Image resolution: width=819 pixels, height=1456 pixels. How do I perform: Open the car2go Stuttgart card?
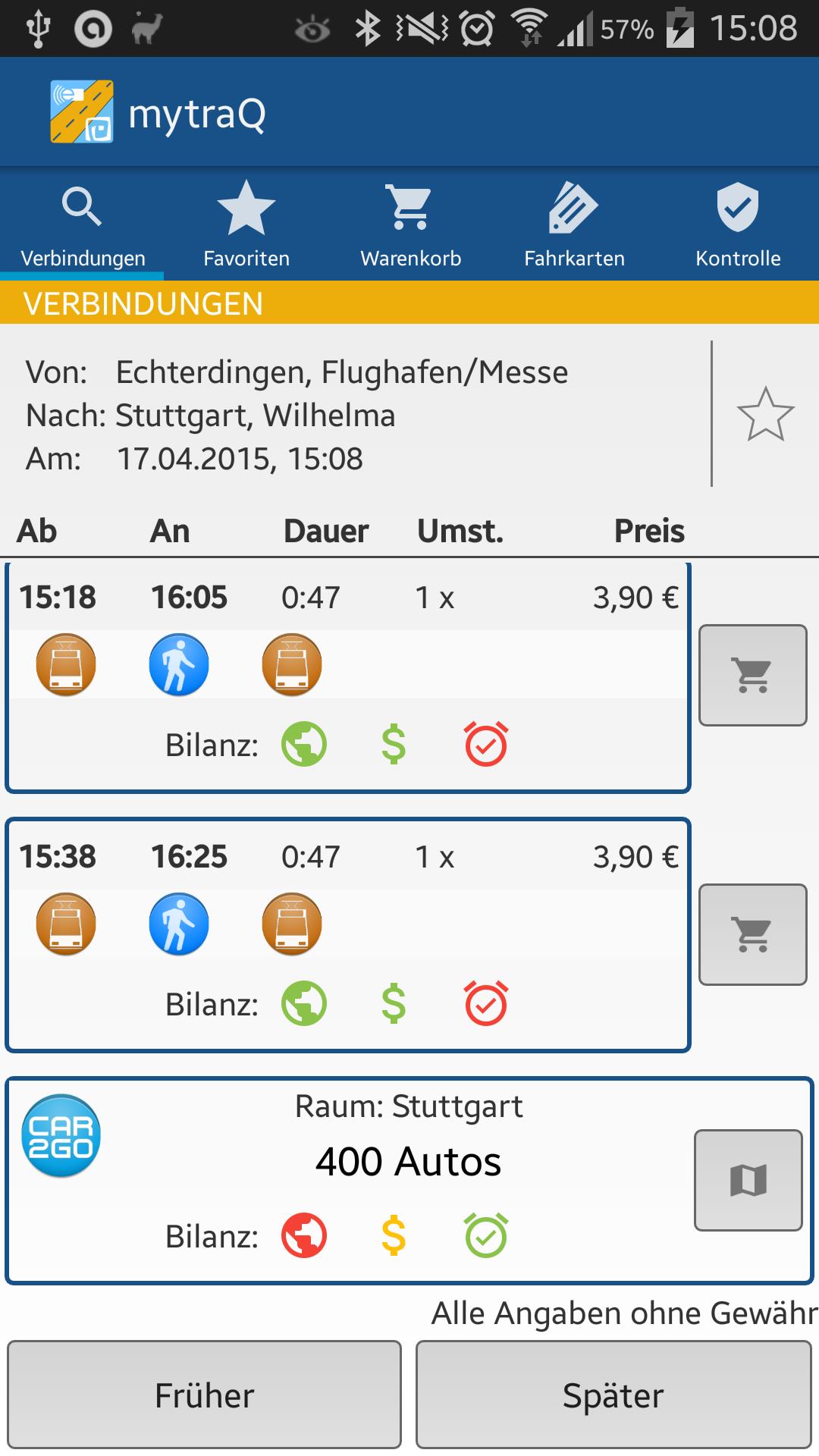(x=349, y=1180)
